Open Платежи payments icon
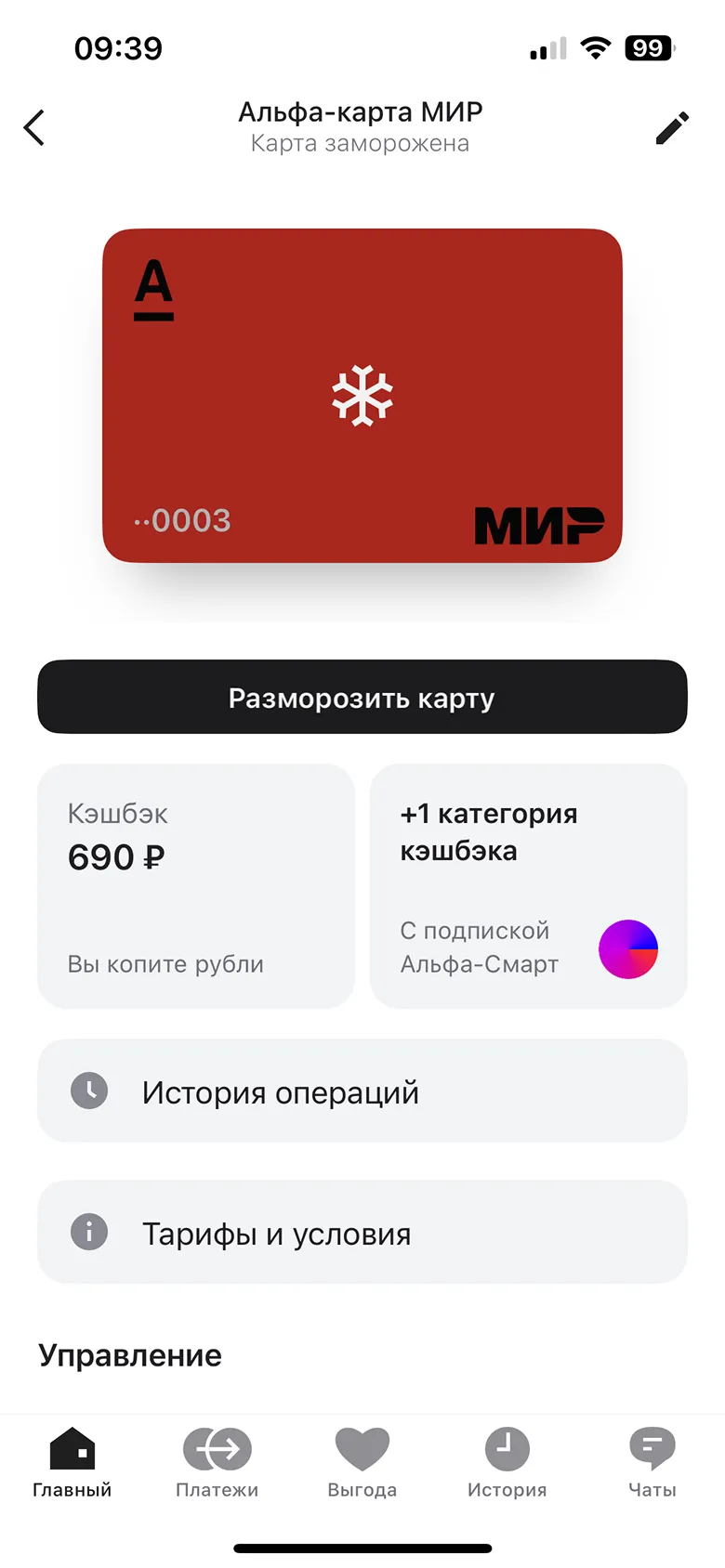Image resolution: width=725 pixels, height=1568 pixels. (217, 1447)
